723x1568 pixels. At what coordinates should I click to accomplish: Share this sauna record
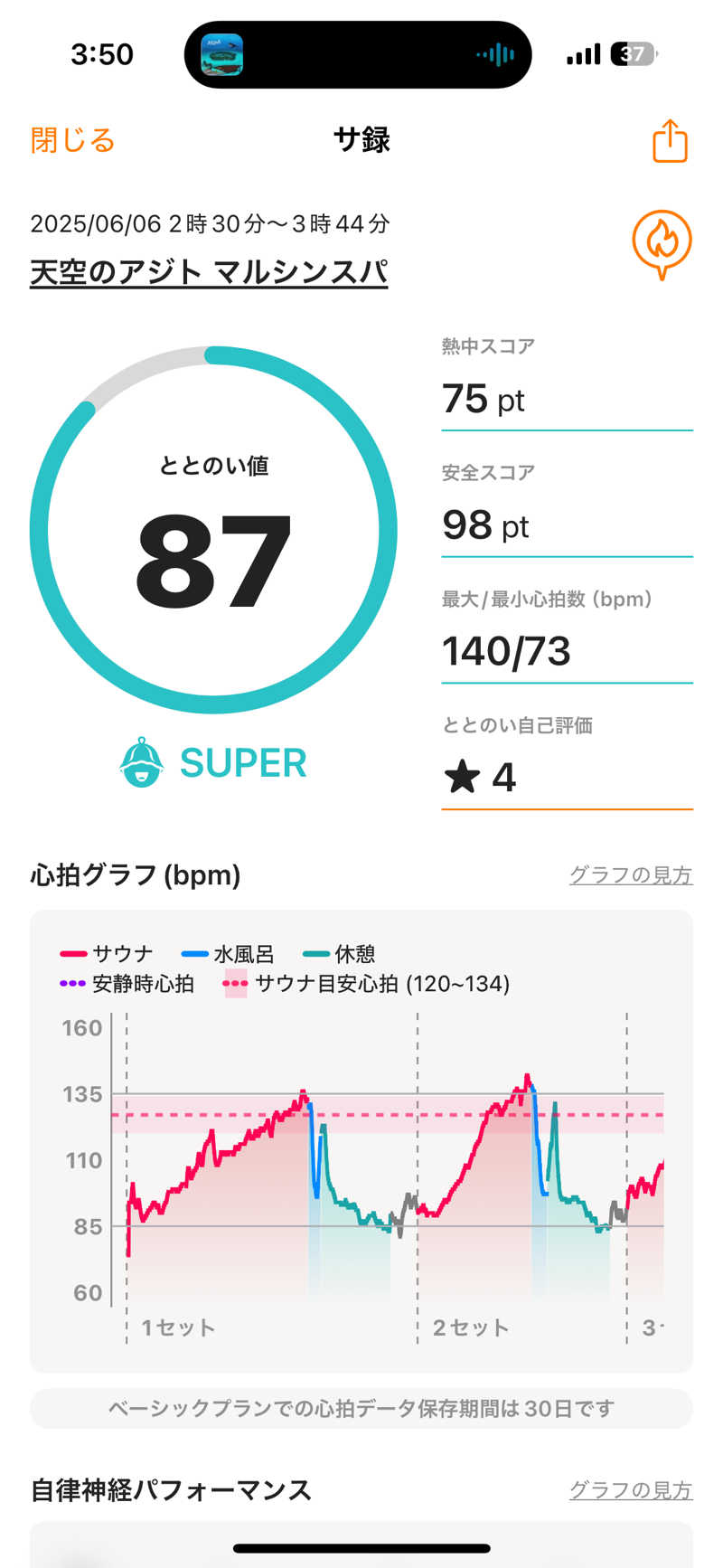[x=670, y=141]
